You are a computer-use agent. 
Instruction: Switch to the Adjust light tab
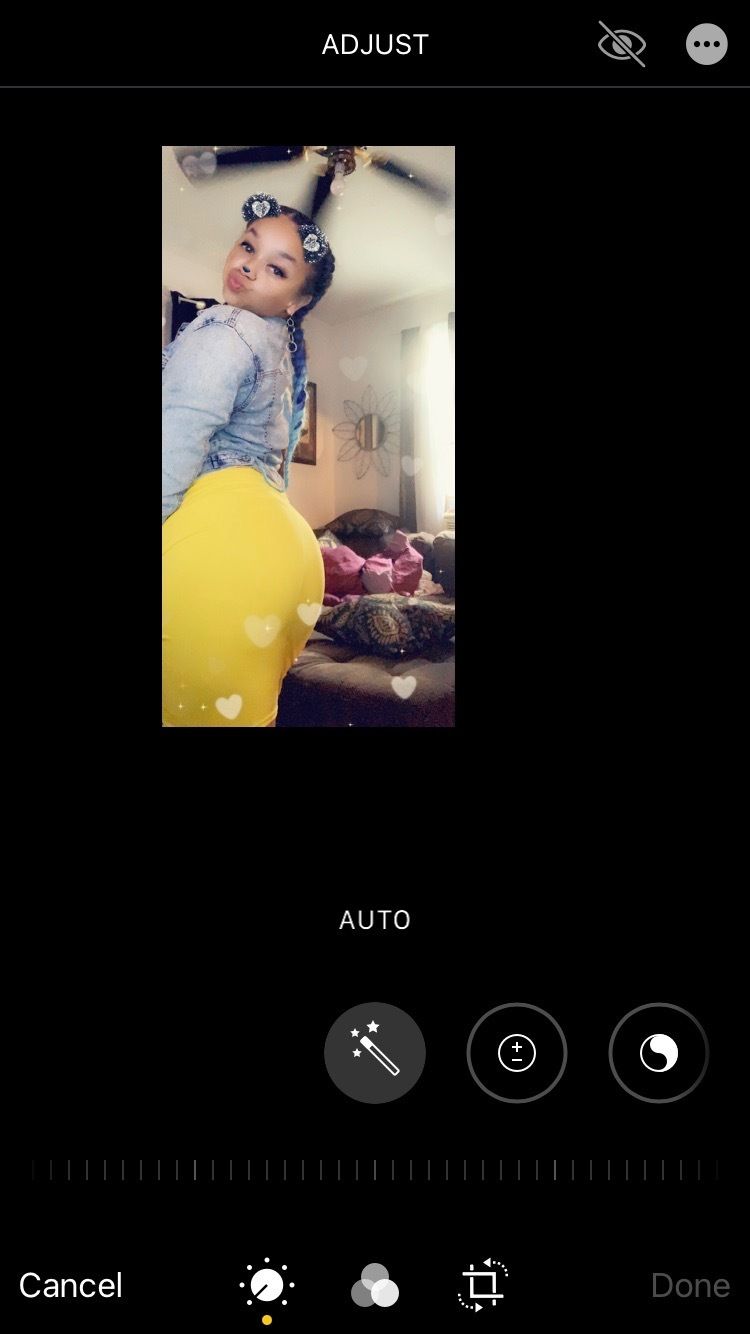(x=267, y=1285)
